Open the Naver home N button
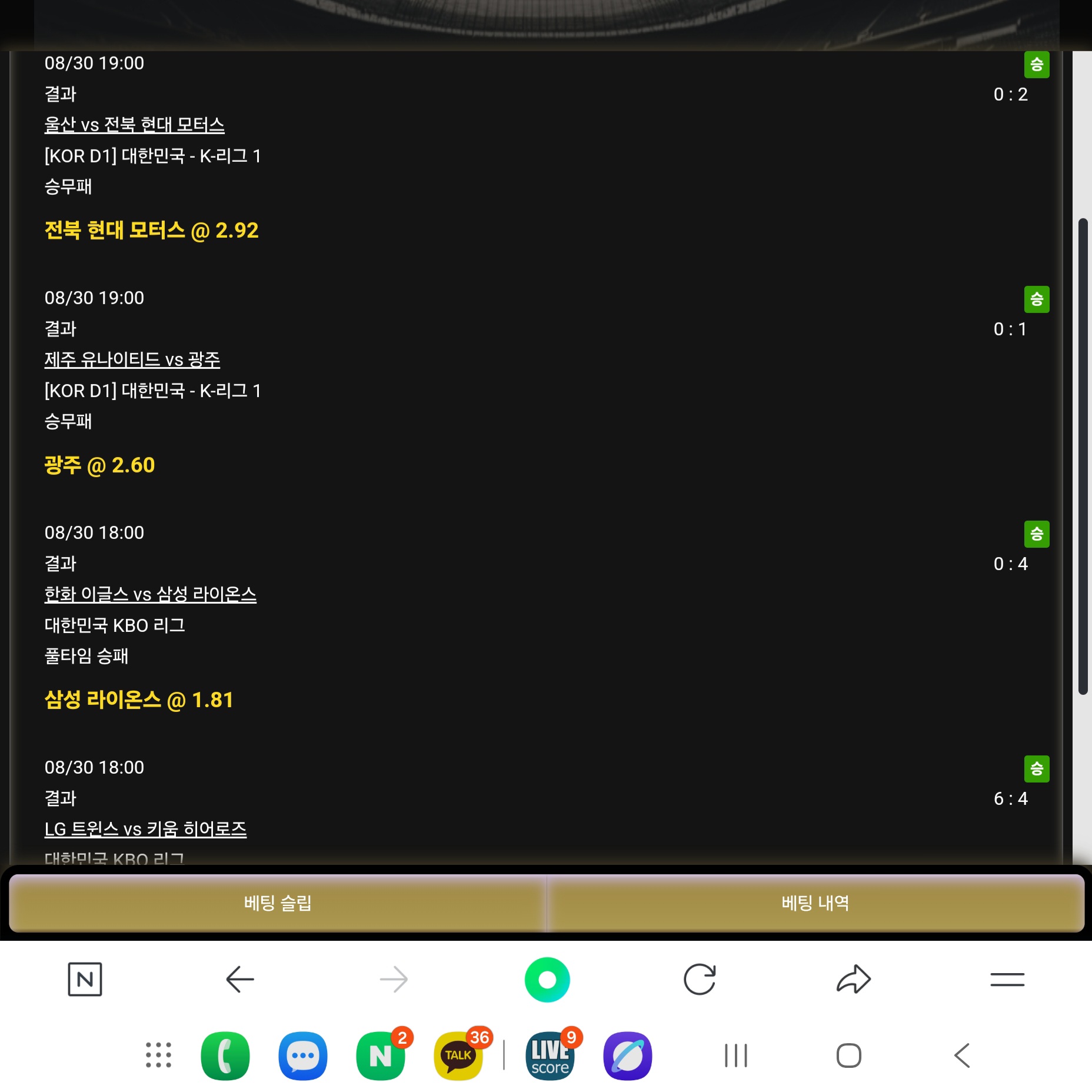This screenshot has height=1092, width=1092. [x=85, y=979]
